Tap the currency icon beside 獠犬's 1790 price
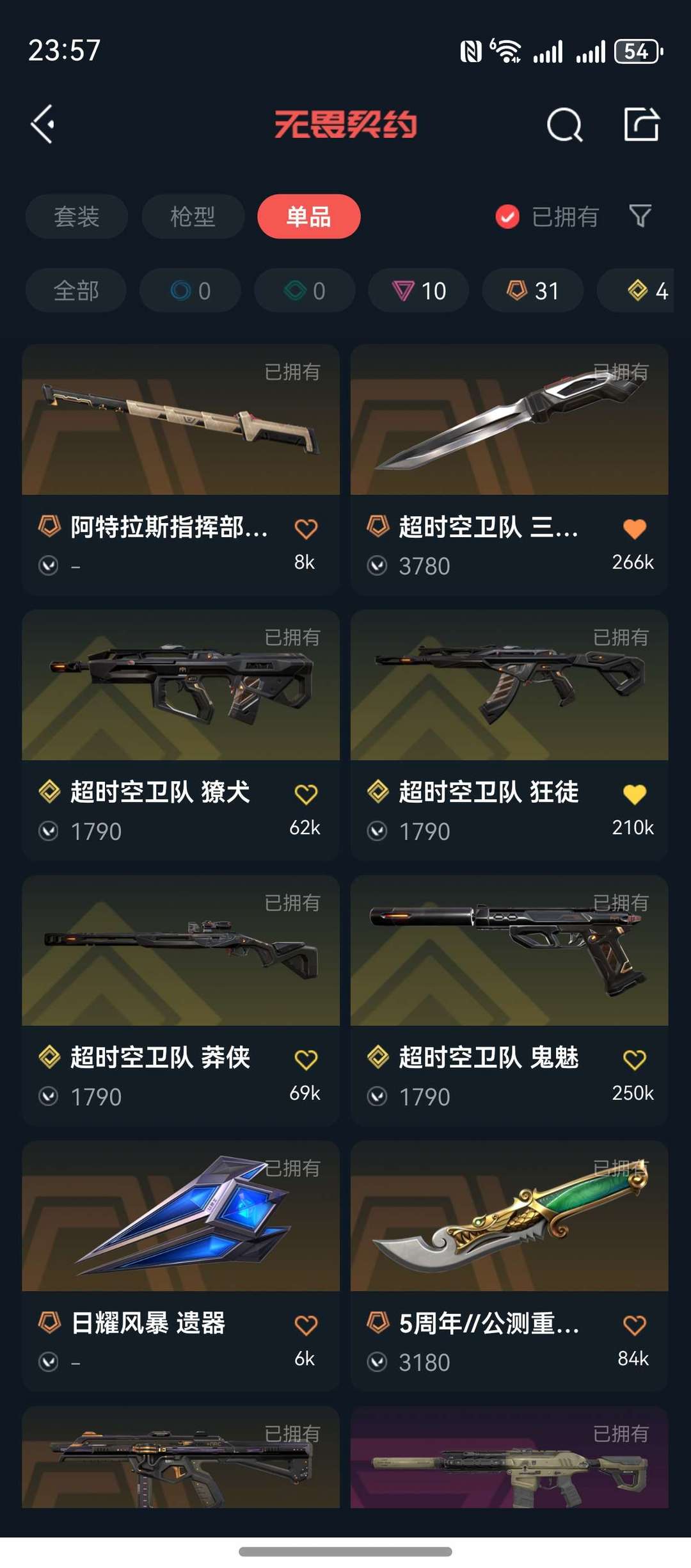 pyautogui.click(x=50, y=830)
